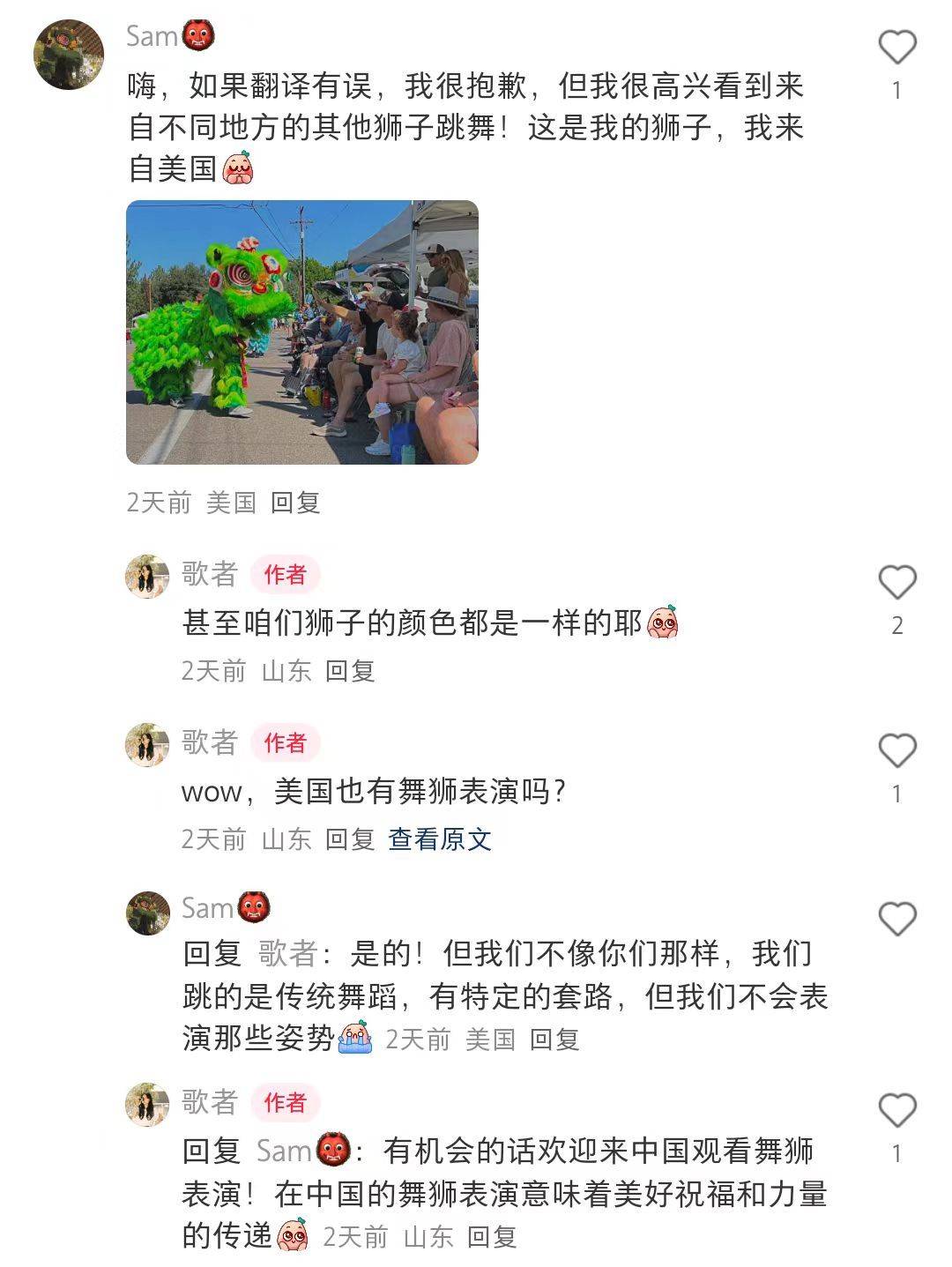The height and width of the screenshot is (1267, 952).
Task: Like 歌者's comment 'wow，美国也有舞狮表演吗？'
Action: tap(897, 751)
